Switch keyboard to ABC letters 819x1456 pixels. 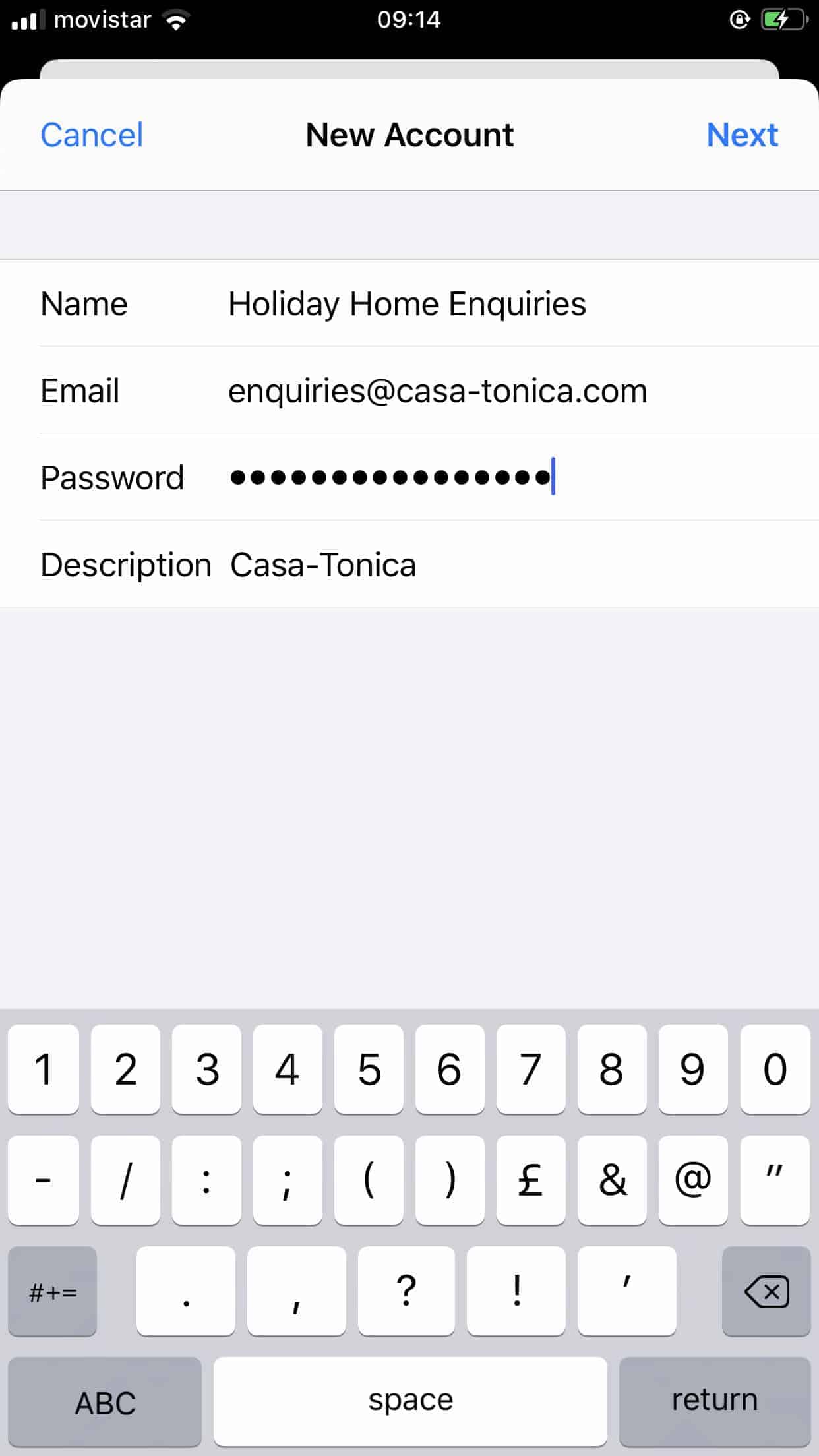[105, 1401]
